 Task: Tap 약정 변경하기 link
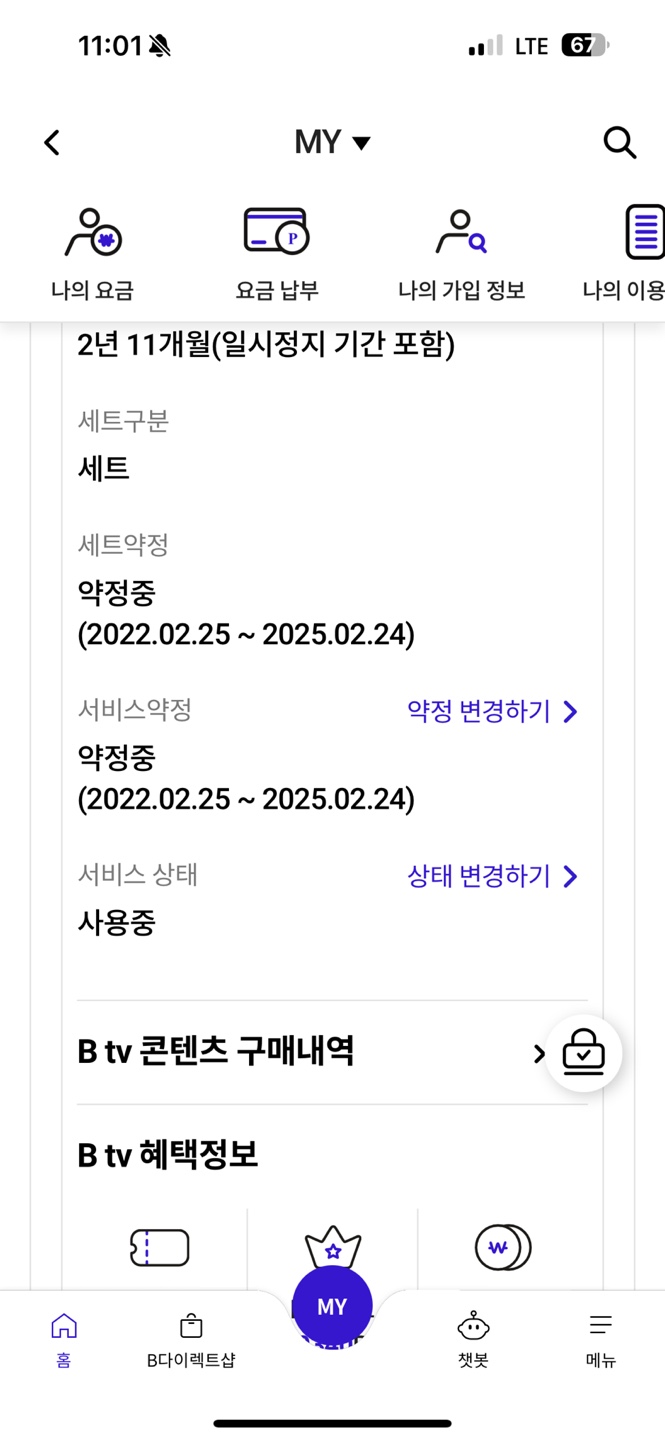(x=492, y=711)
